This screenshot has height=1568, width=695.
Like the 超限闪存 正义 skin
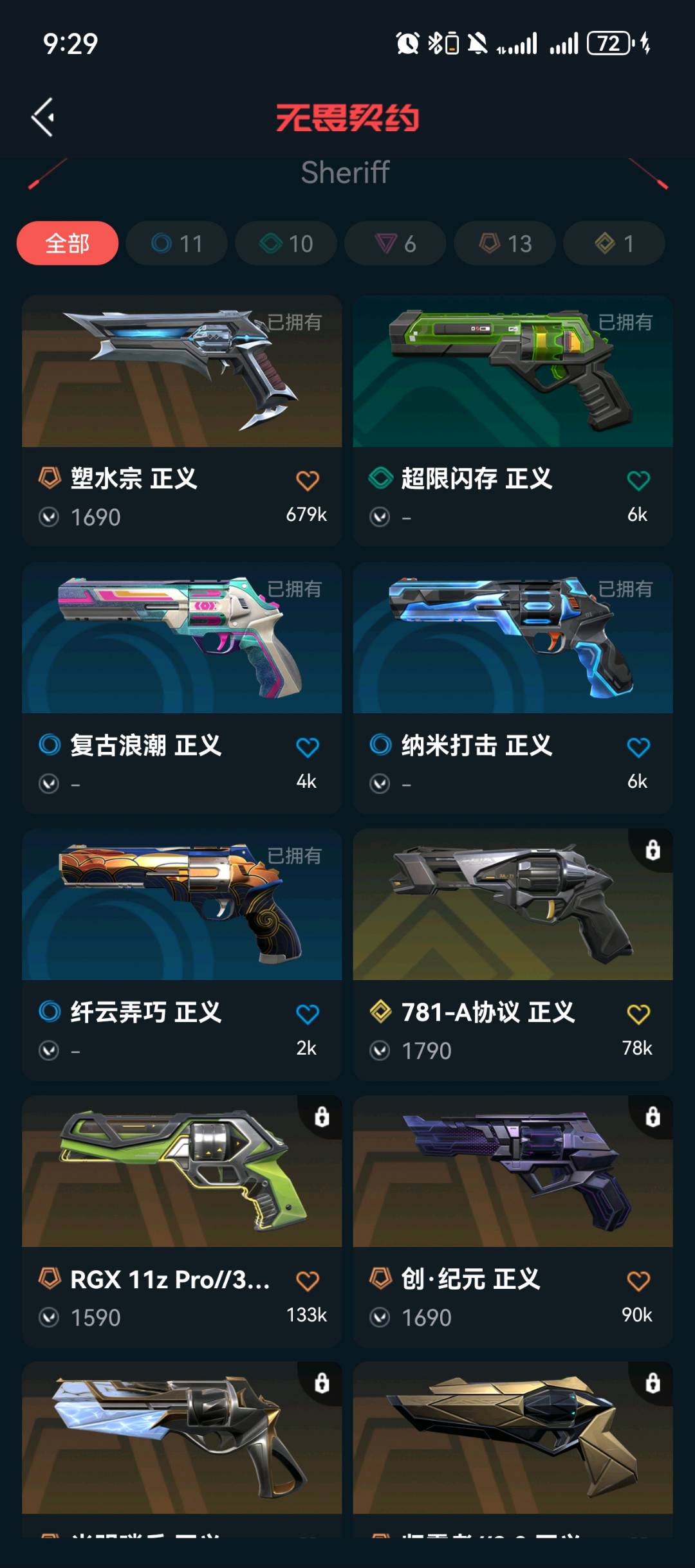point(638,480)
